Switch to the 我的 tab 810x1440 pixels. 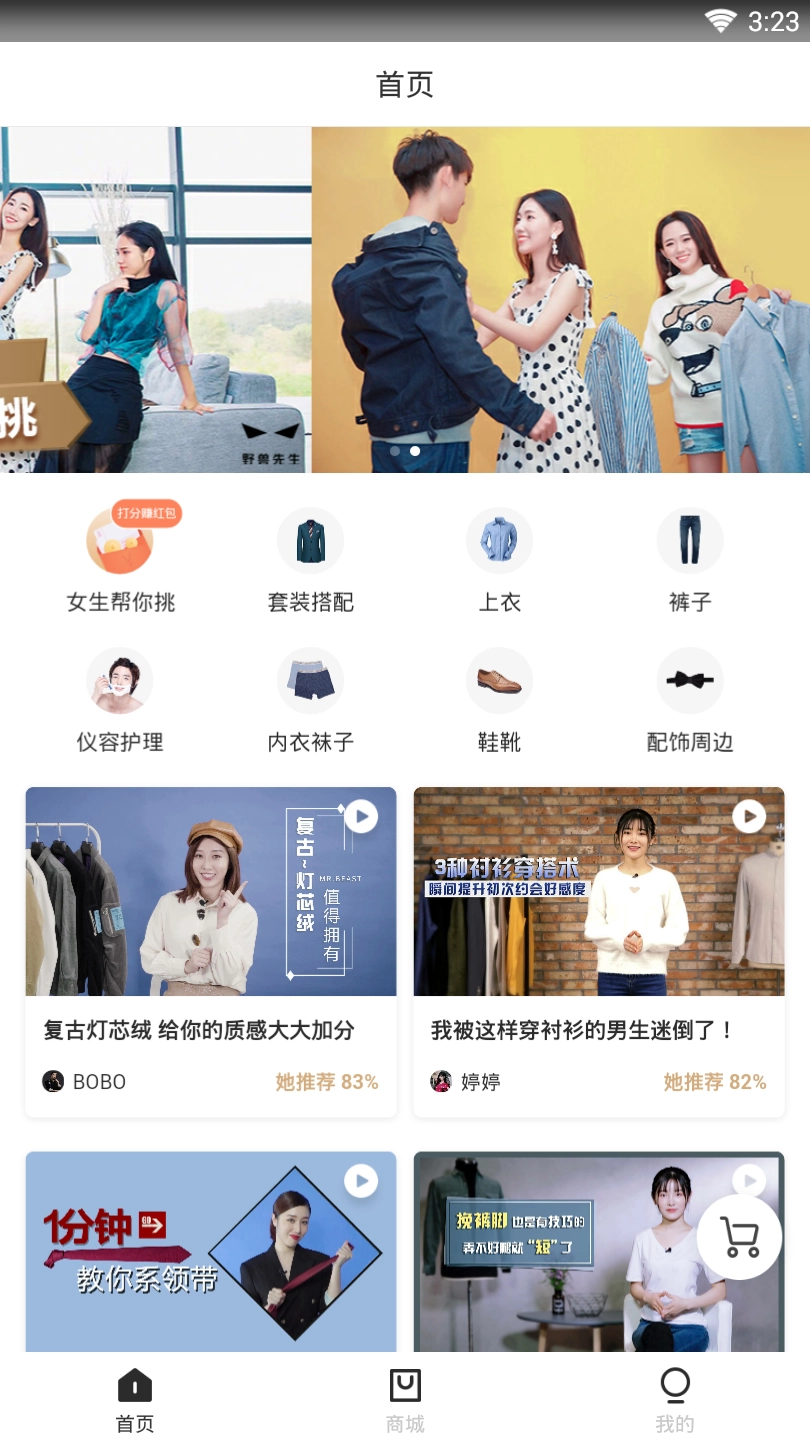point(675,1401)
